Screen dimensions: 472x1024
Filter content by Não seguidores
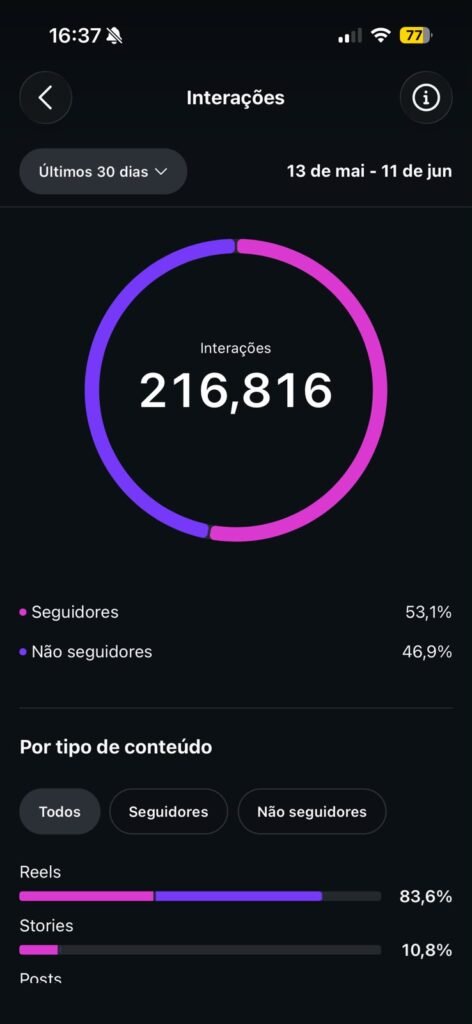point(312,812)
